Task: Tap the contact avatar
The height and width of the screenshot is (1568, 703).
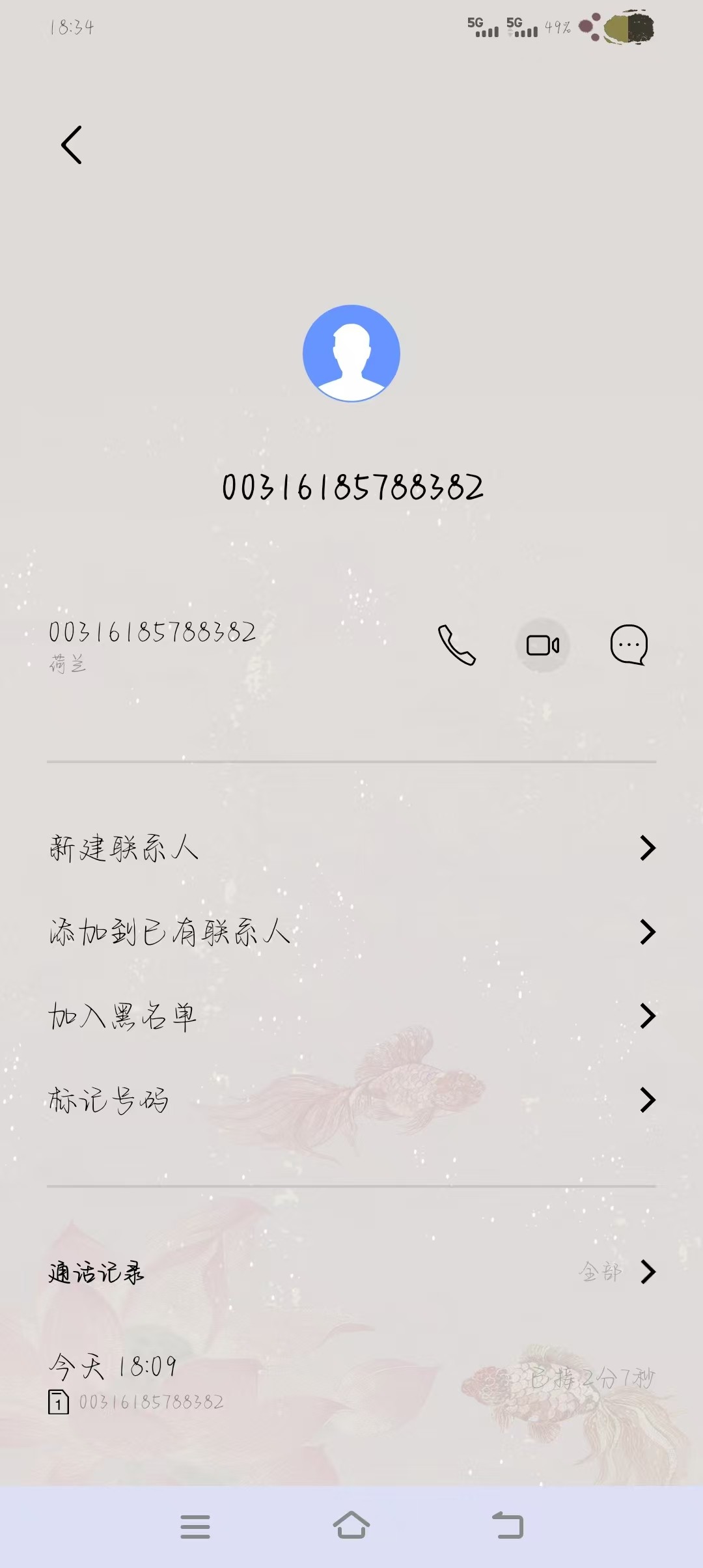Action: [351, 354]
